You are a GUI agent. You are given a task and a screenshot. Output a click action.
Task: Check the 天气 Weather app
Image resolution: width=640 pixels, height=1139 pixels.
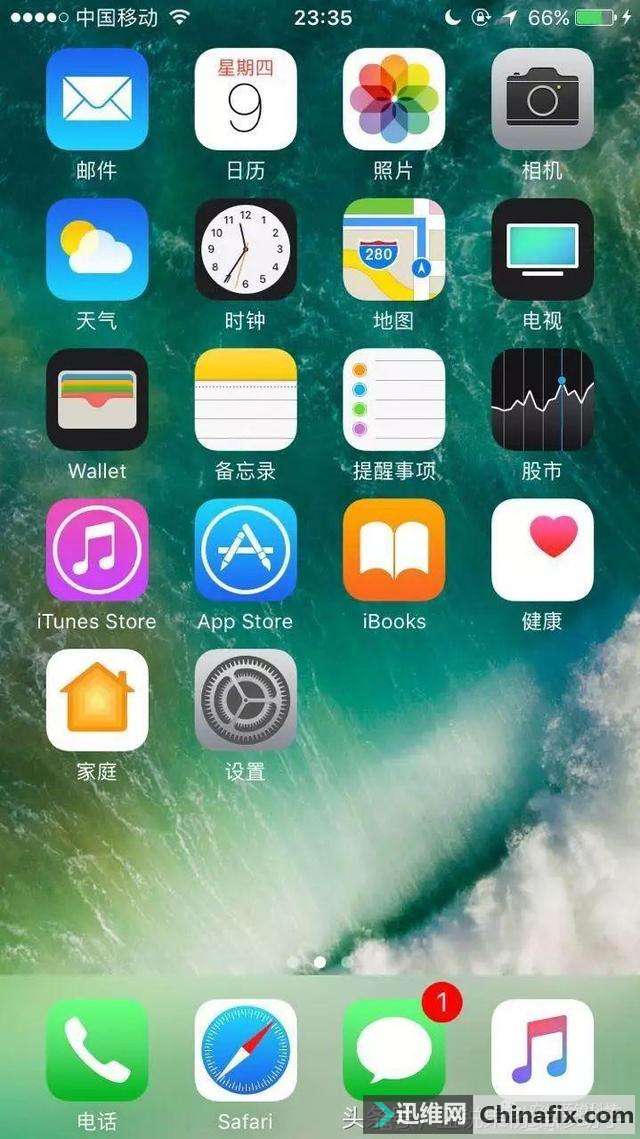[x=97, y=249]
